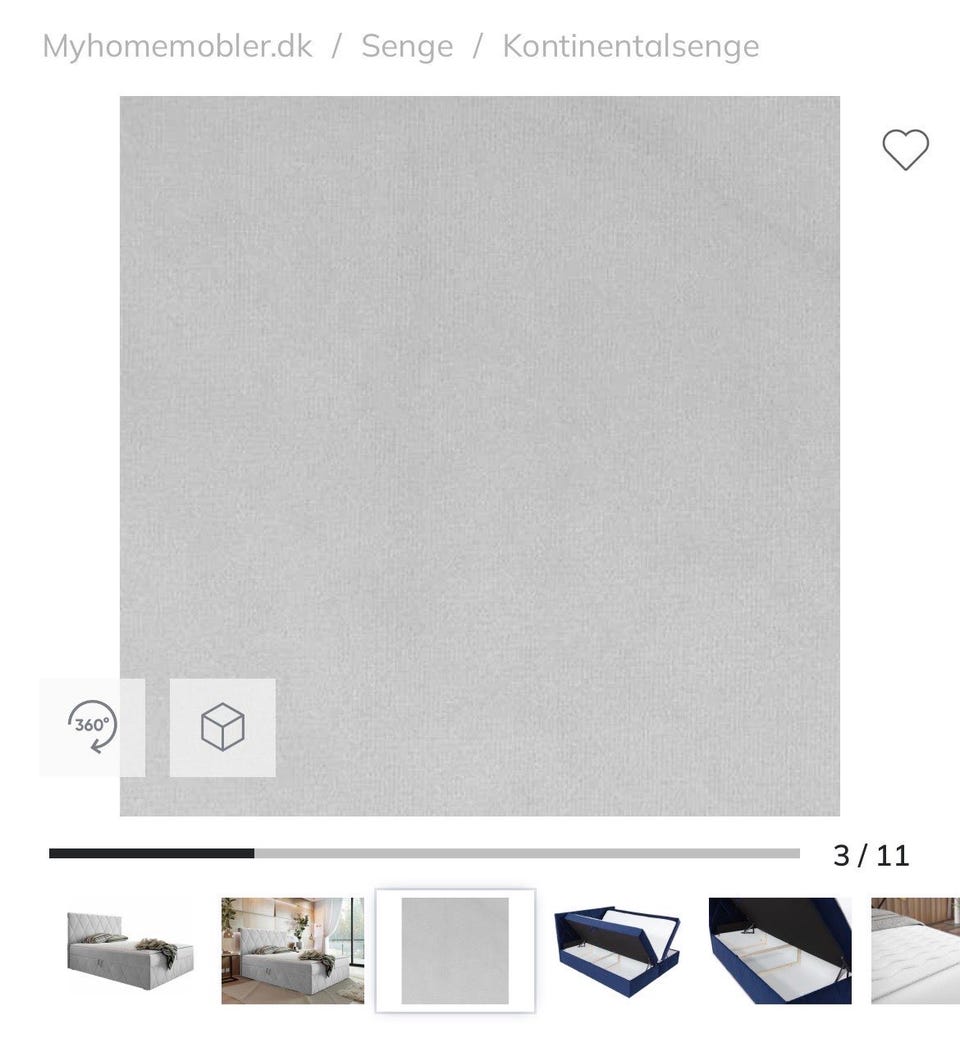The height and width of the screenshot is (1061, 960).
Task: Open the Senge category page
Action: point(407,45)
